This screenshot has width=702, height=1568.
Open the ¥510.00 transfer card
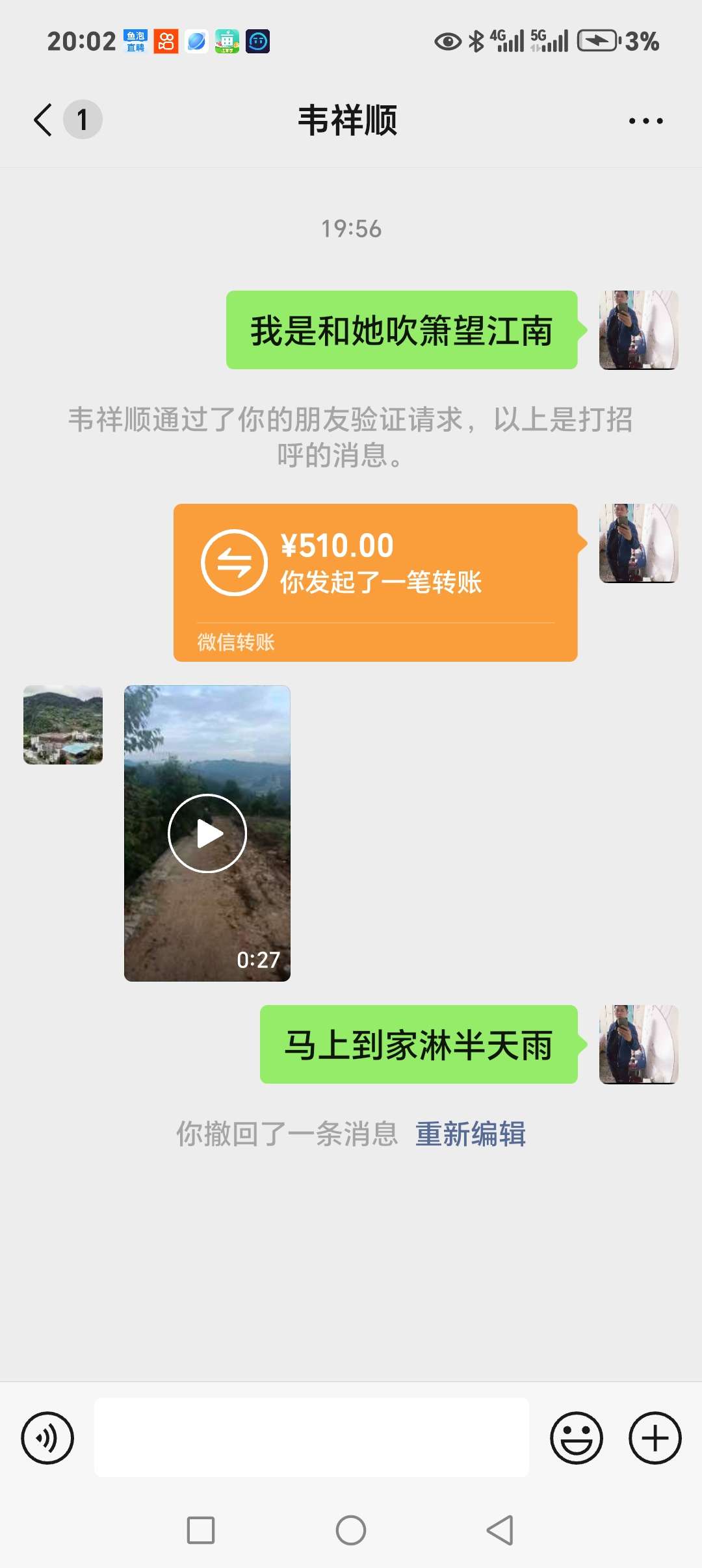coord(375,582)
